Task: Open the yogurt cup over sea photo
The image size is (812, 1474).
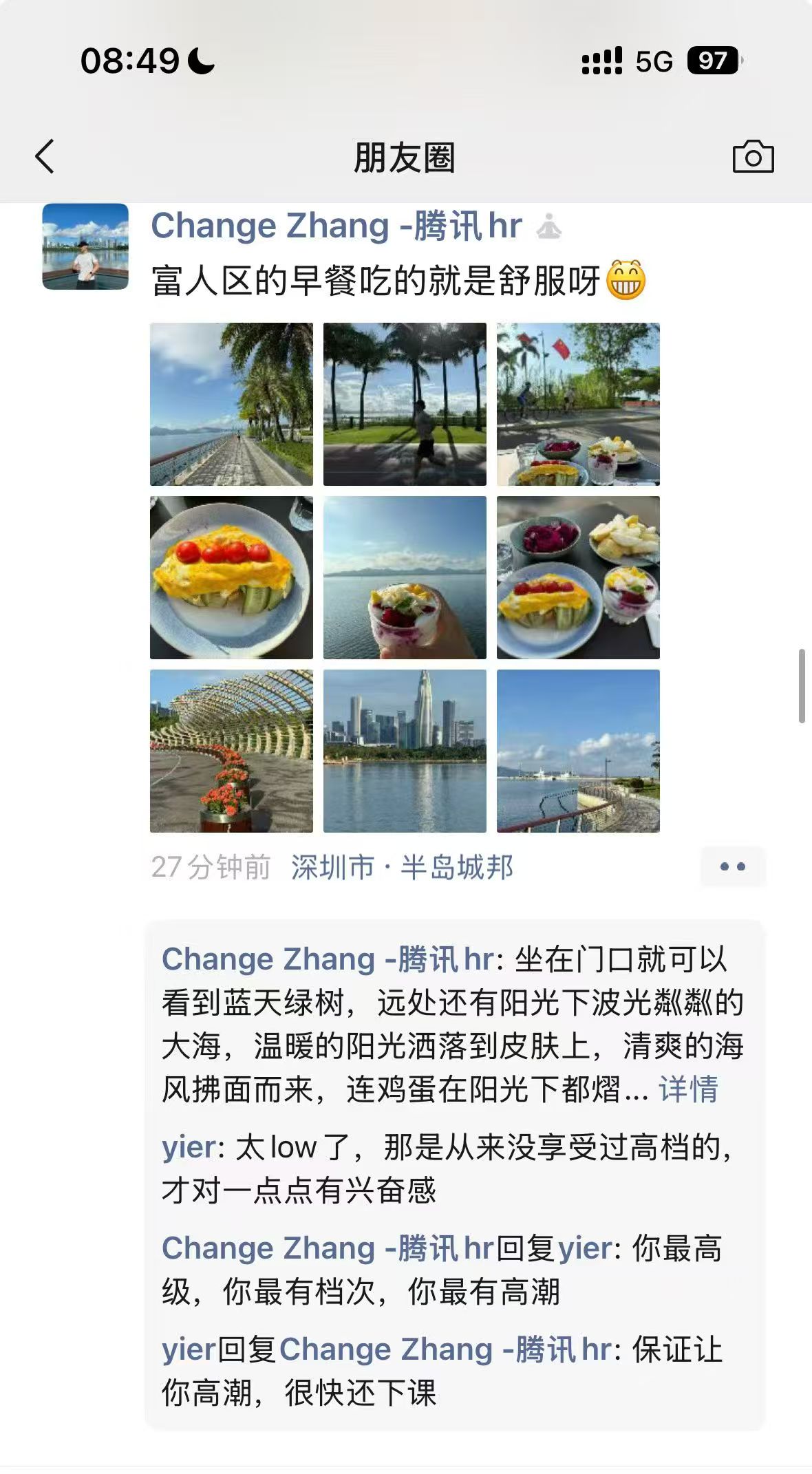Action: (x=405, y=577)
